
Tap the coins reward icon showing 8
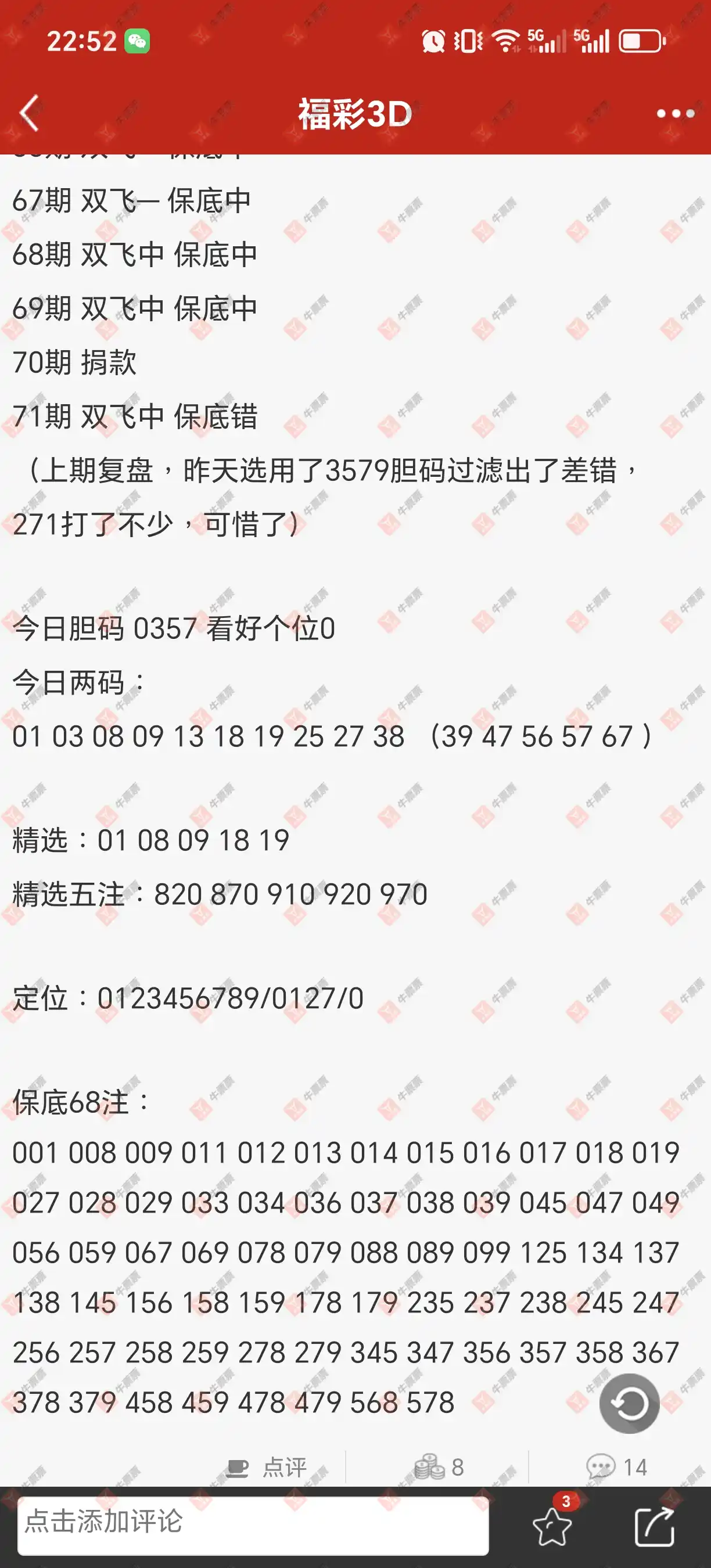coord(439,1468)
